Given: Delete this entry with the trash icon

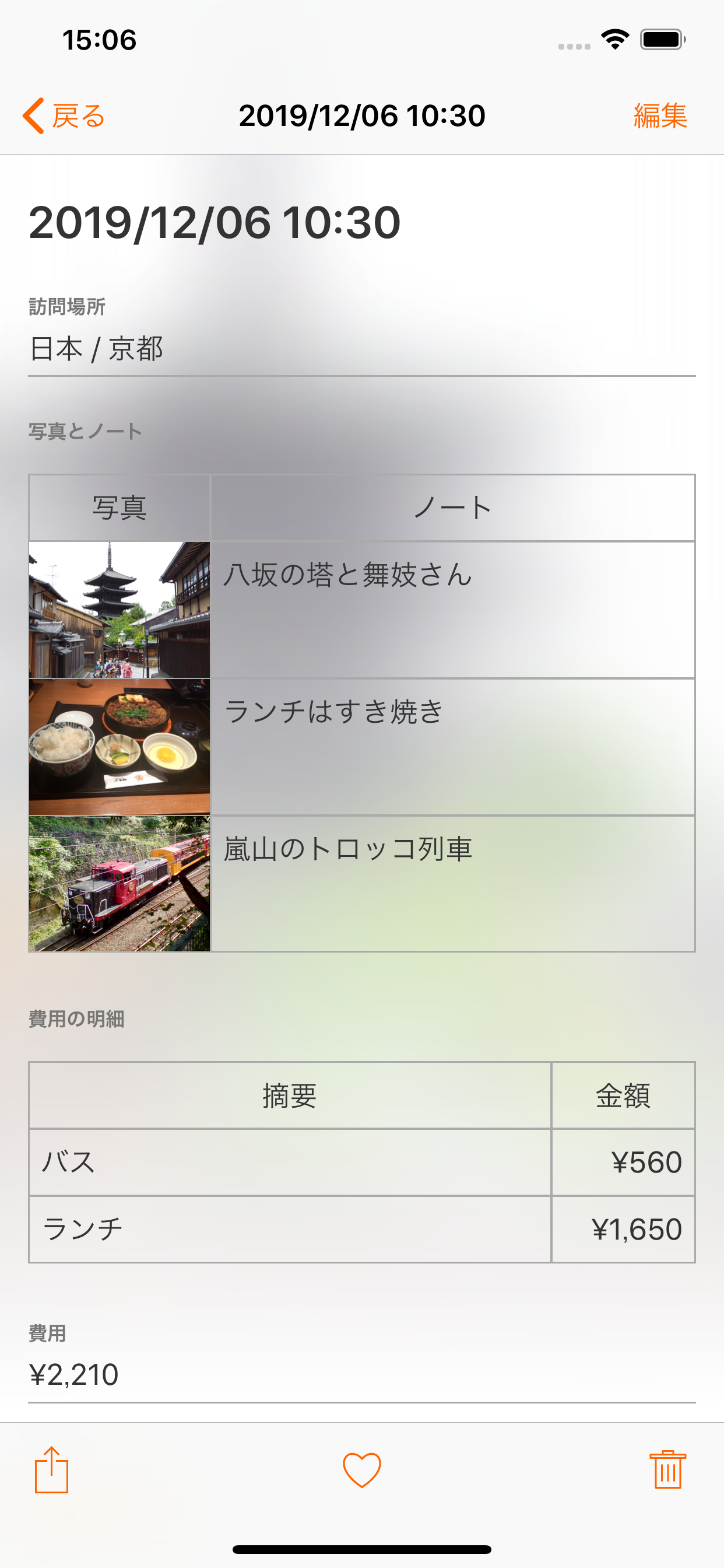Looking at the screenshot, I should pyautogui.click(x=667, y=1470).
